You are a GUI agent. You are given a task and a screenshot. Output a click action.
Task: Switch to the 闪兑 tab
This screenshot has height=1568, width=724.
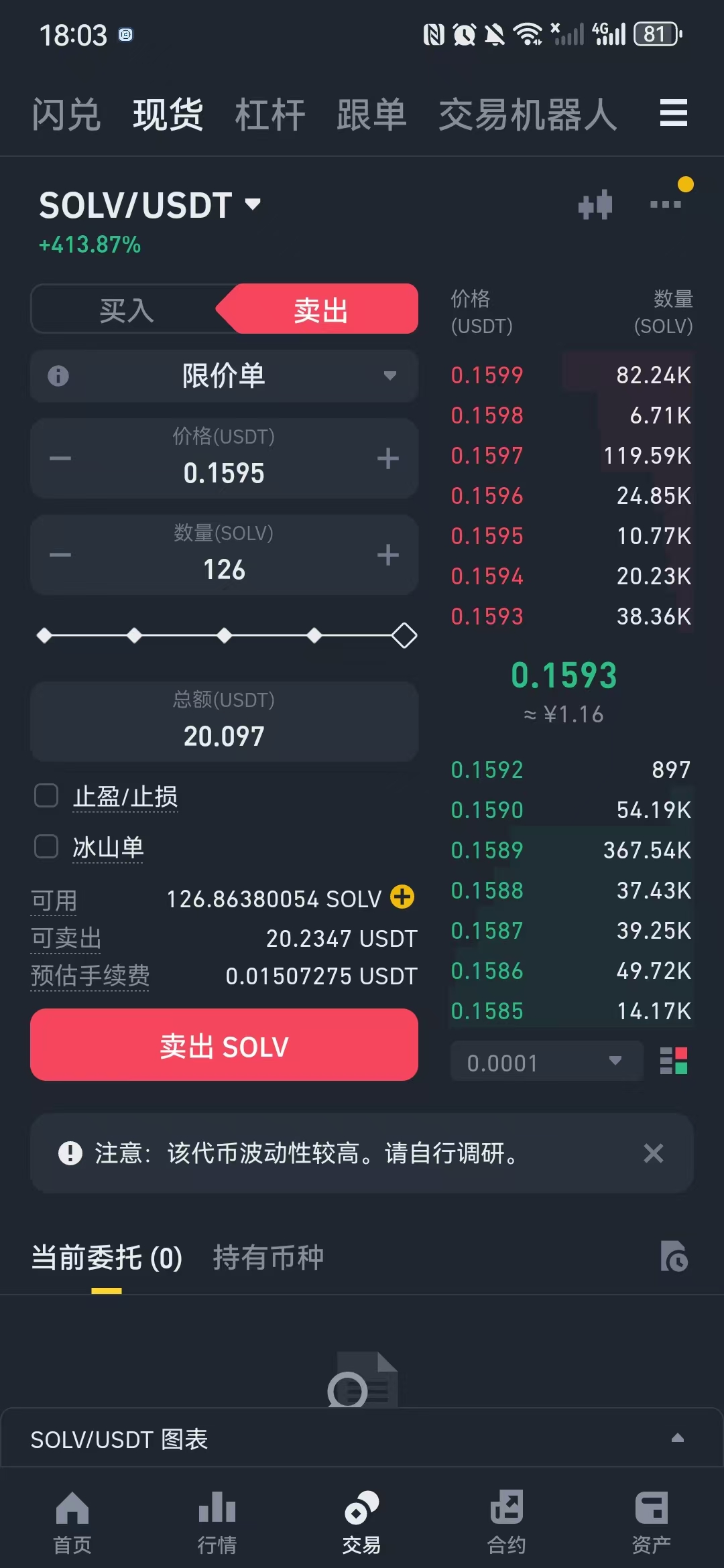(x=66, y=115)
